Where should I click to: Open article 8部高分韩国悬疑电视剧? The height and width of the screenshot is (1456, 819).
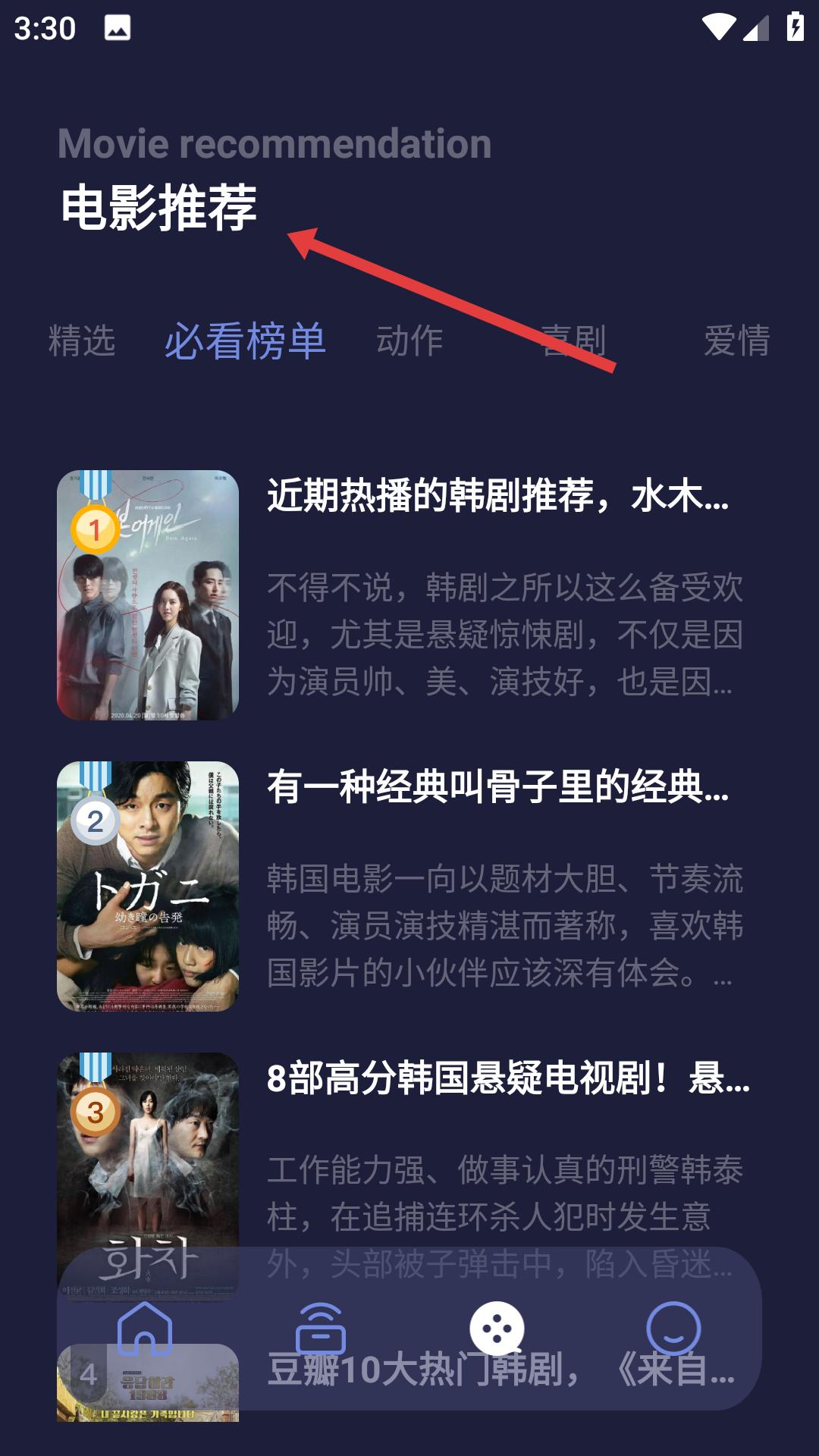tap(507, 1078)
